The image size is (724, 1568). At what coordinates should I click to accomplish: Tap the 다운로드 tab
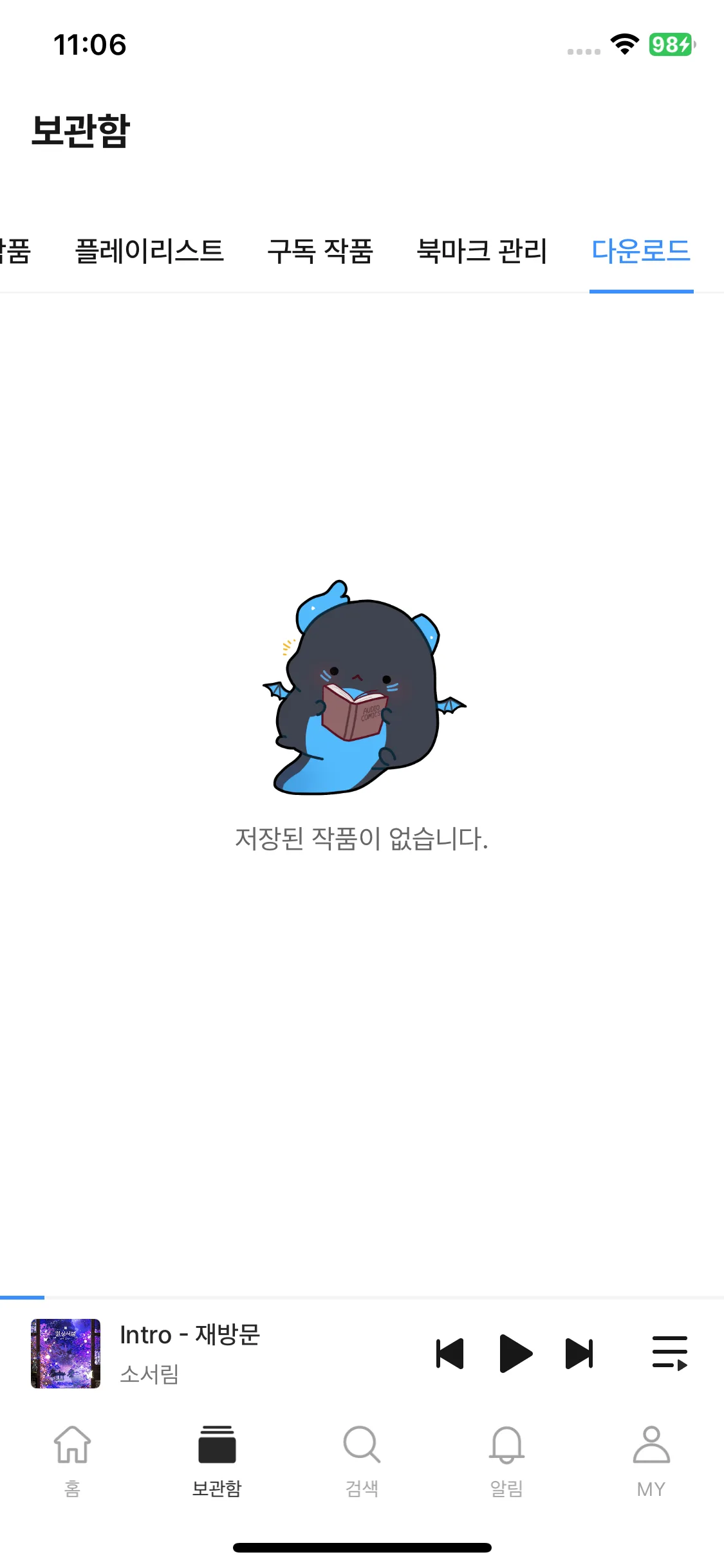click(641, 250)
